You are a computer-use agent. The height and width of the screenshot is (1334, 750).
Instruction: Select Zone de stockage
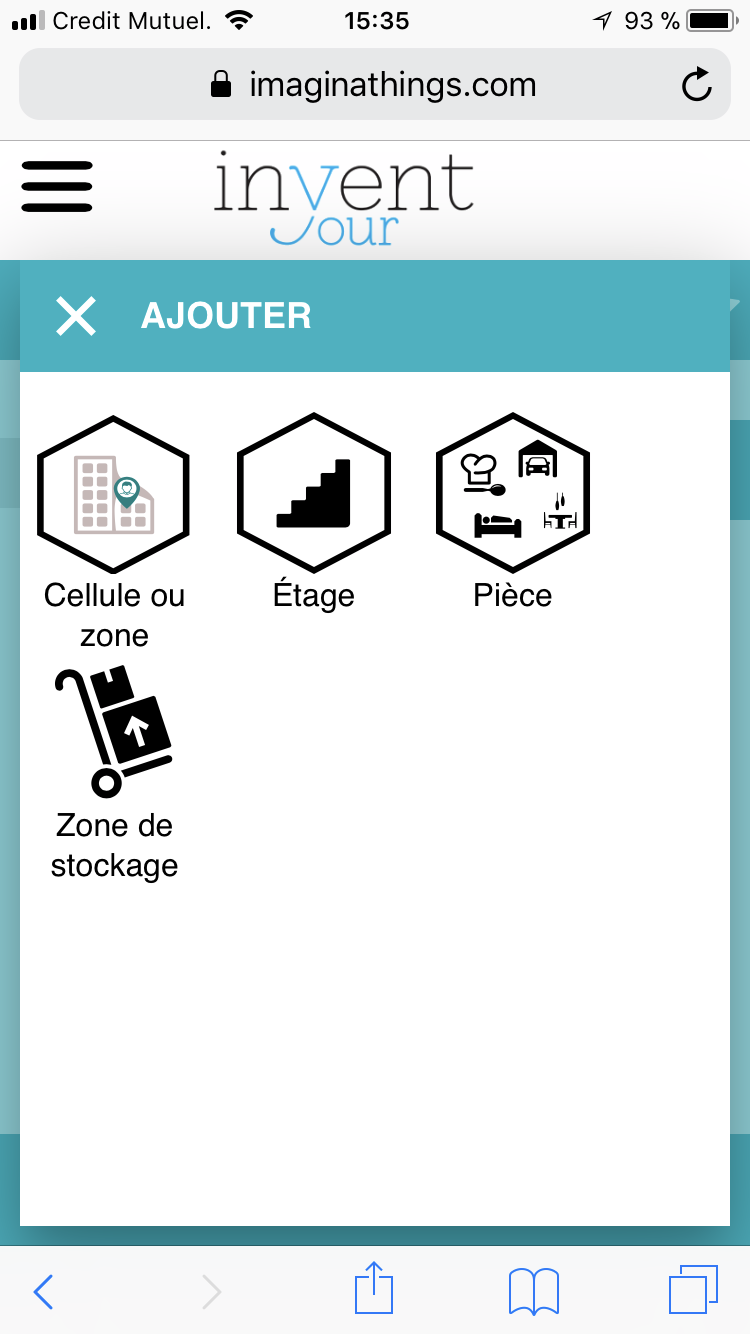(114, 773)
